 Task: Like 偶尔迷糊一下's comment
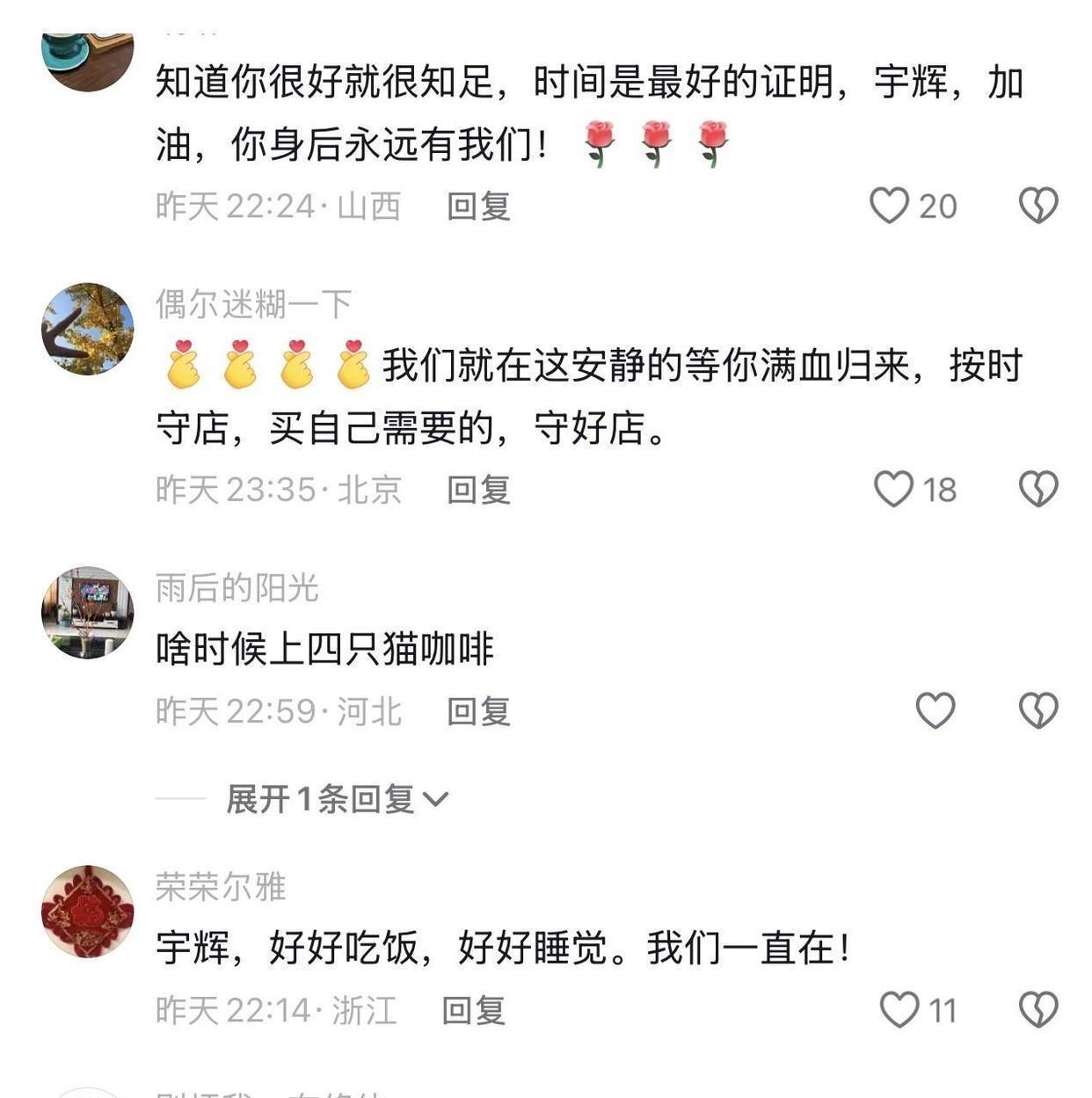pos(893,489)
